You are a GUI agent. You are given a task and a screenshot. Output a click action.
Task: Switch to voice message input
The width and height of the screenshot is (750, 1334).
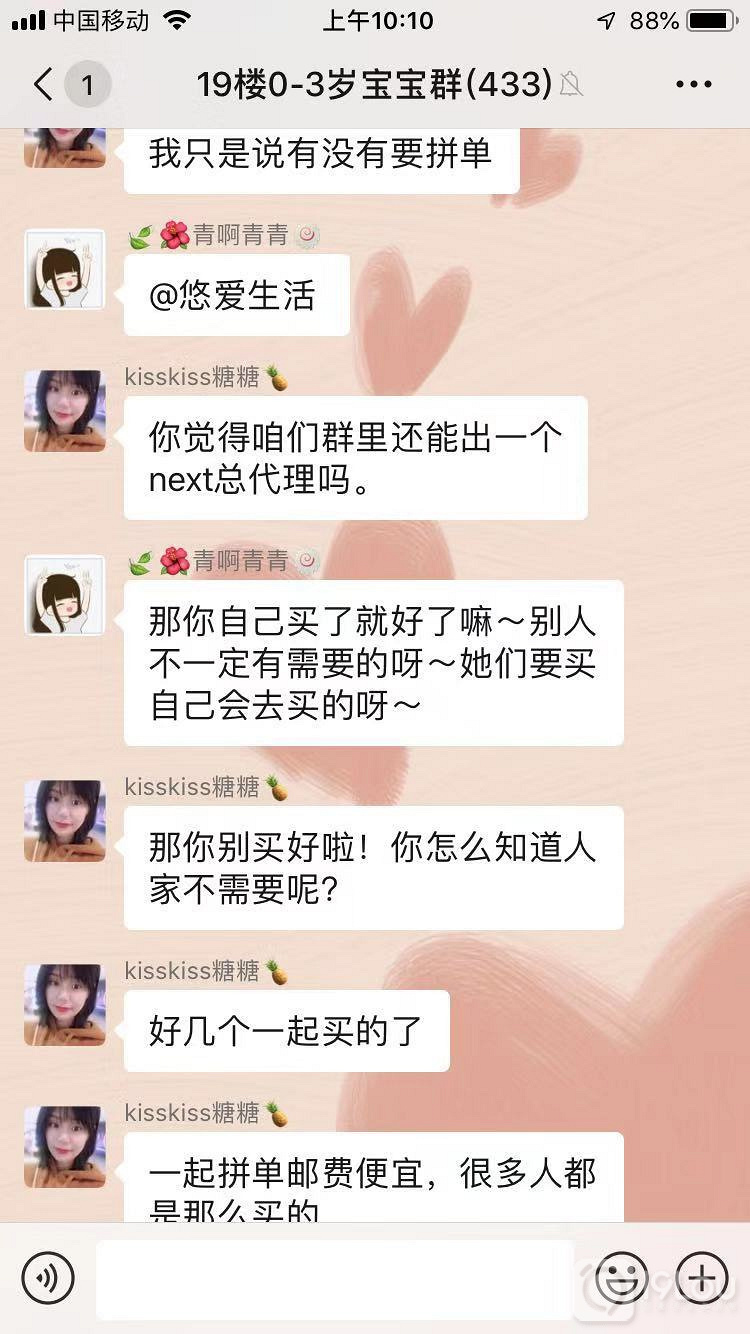[48, 1277]
